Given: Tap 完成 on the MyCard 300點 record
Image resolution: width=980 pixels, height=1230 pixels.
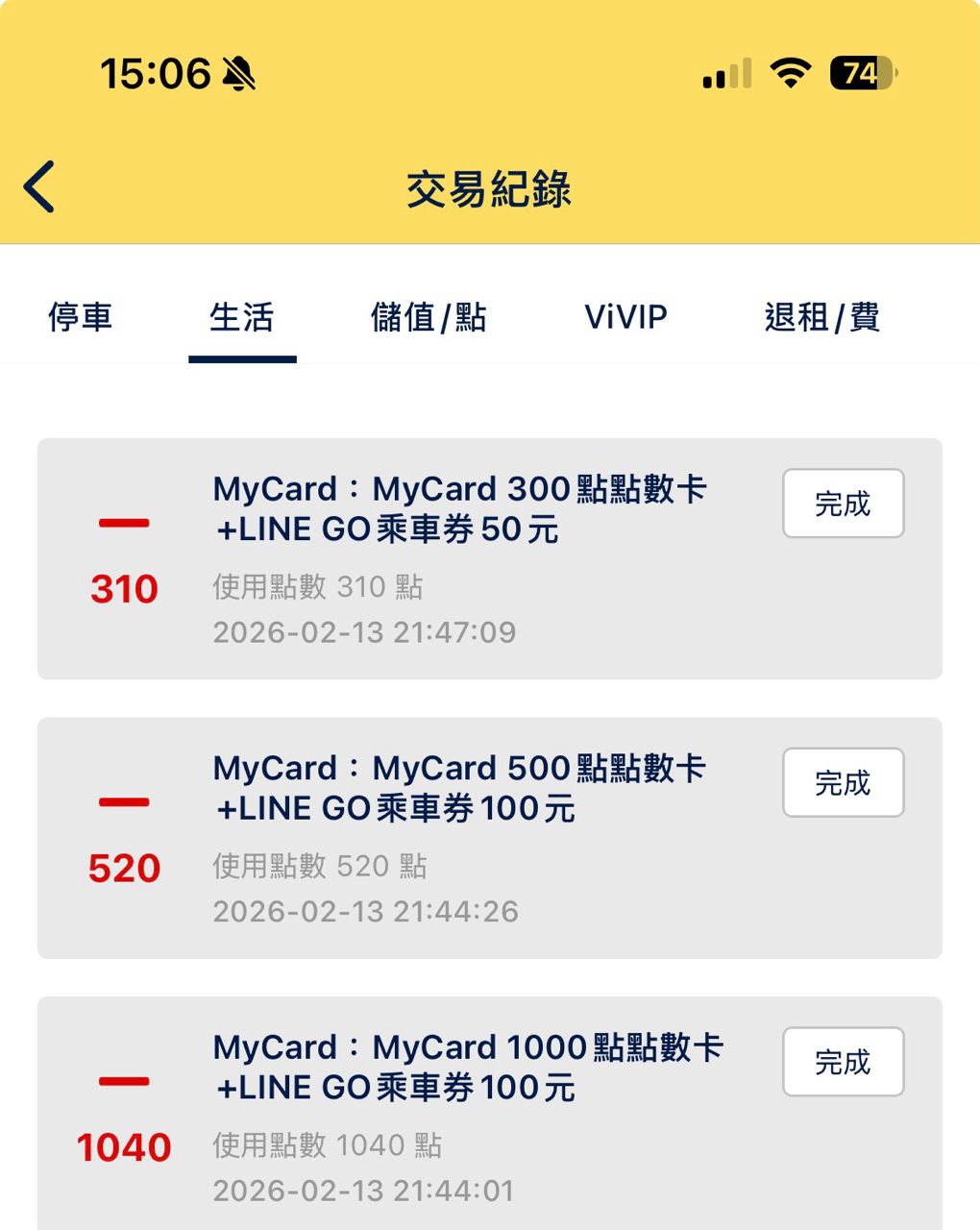Looking at the screenshot, I should (x=843, y=504).
